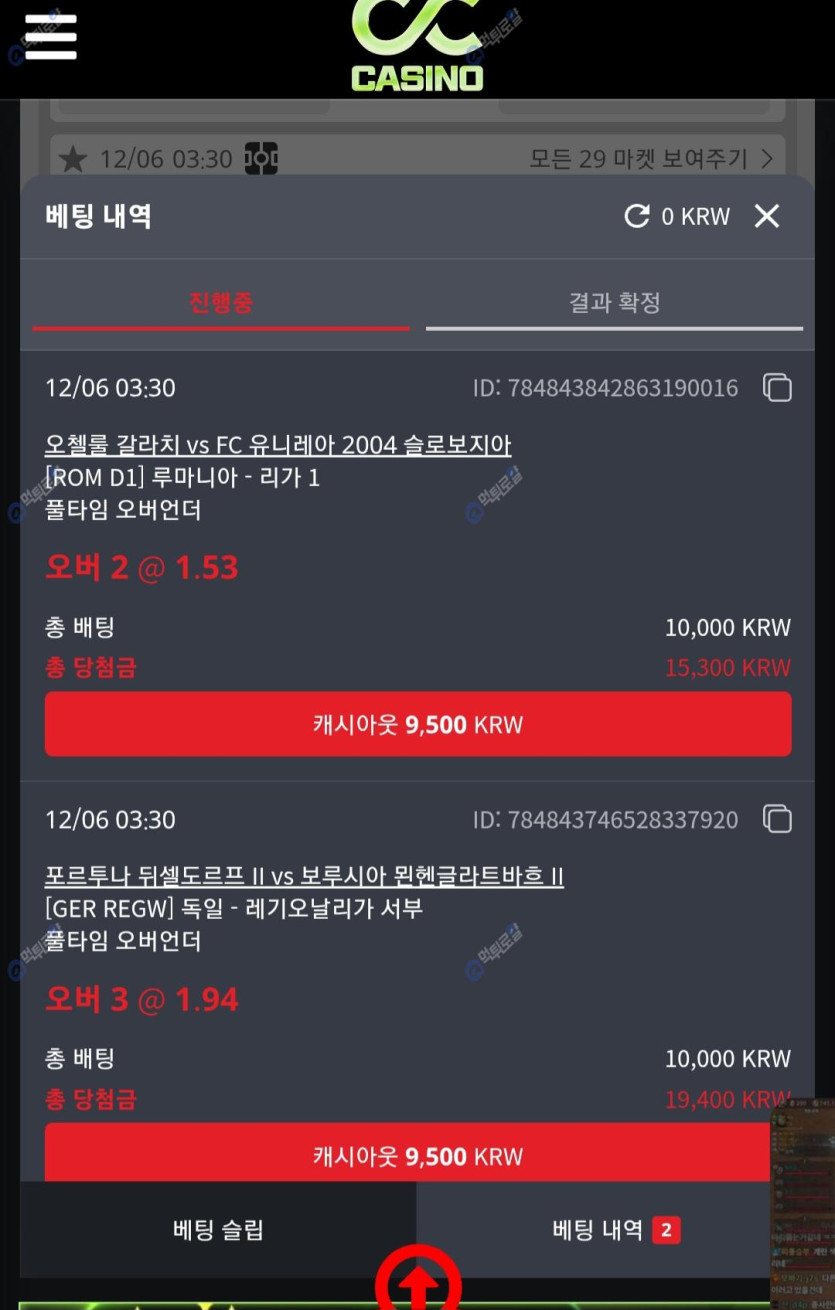Open 오첼룰 갈라치 vs FC 유니레아 match link
The height and width of the screenshot is (1310, 835).
tap(278, 445)
